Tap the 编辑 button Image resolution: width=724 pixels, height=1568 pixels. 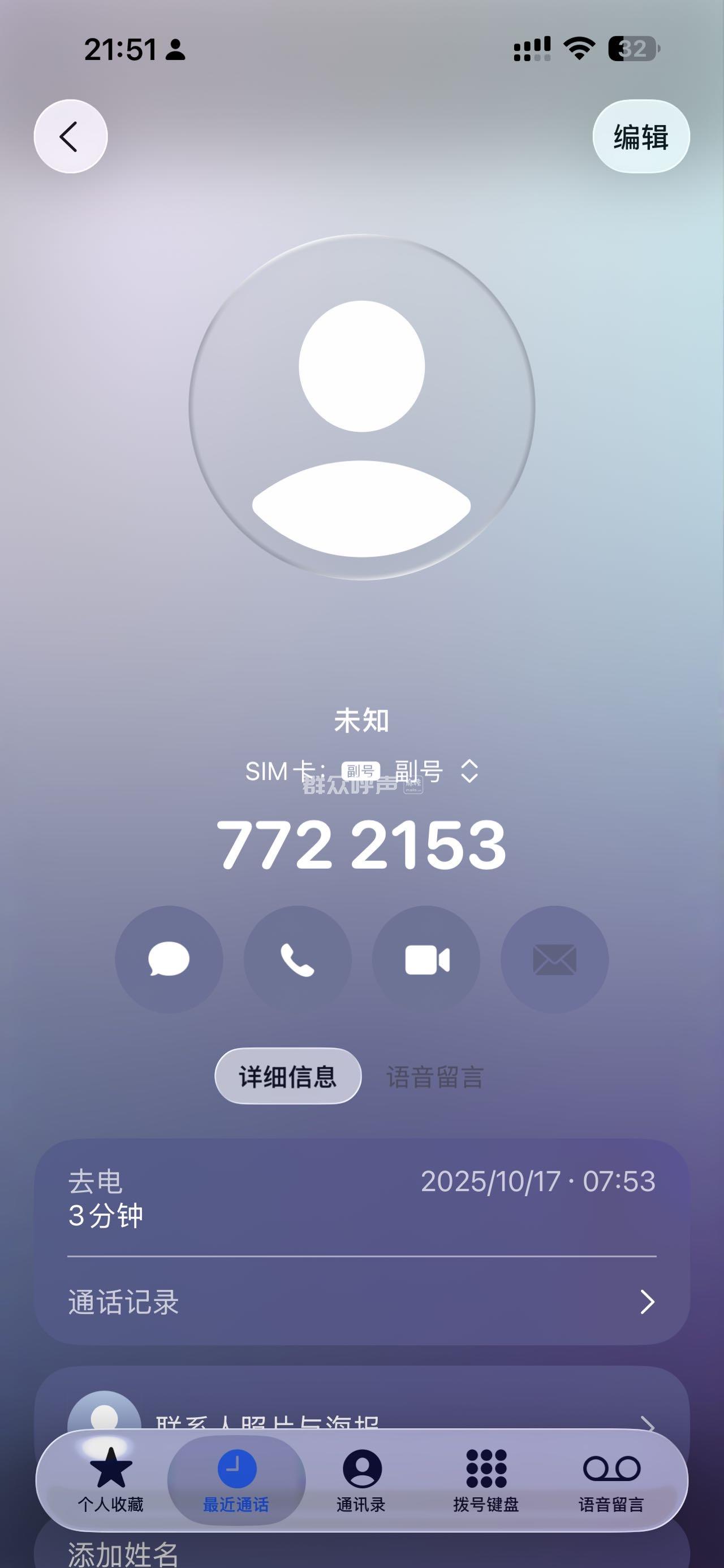tap(641, 136)
